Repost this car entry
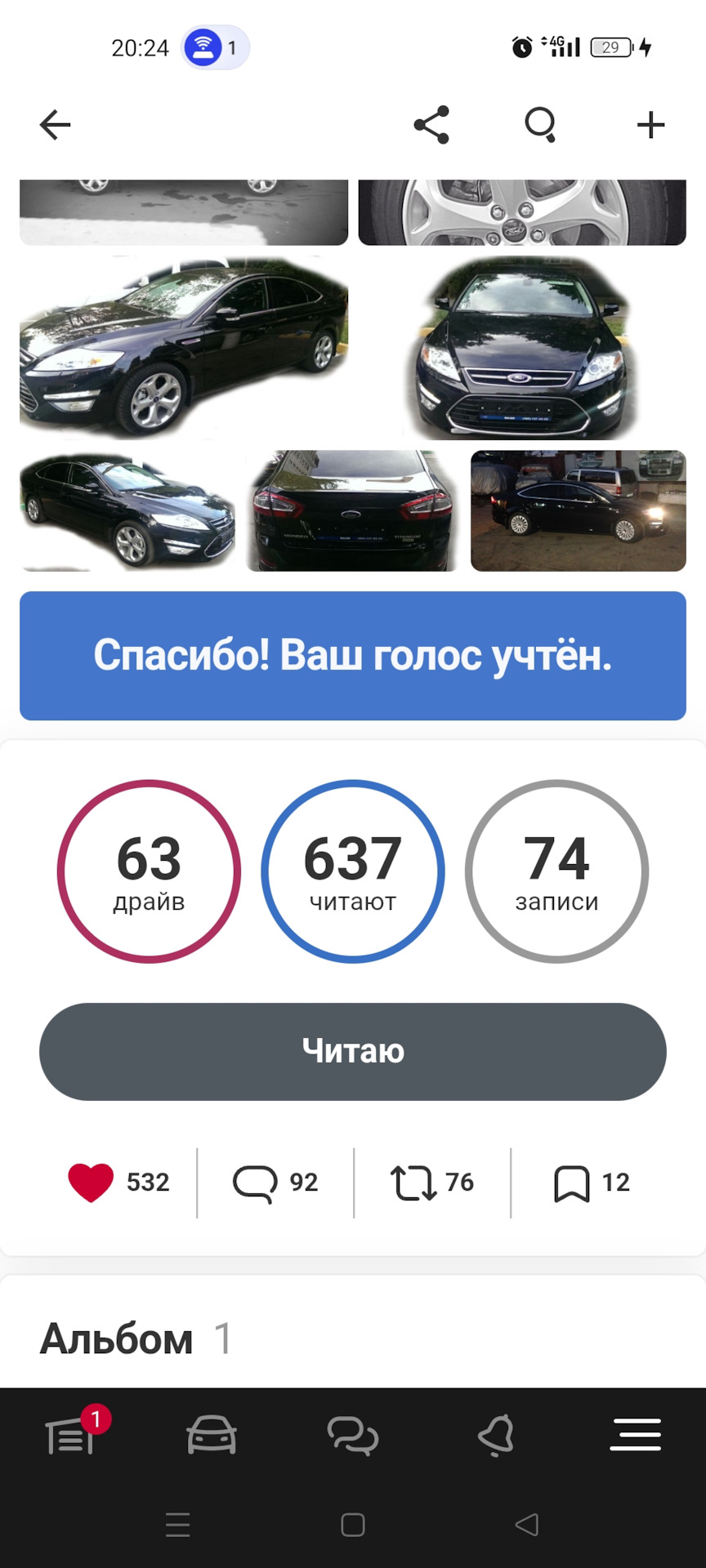This screenshot has height=1568, width=706. coord(413,1183)
